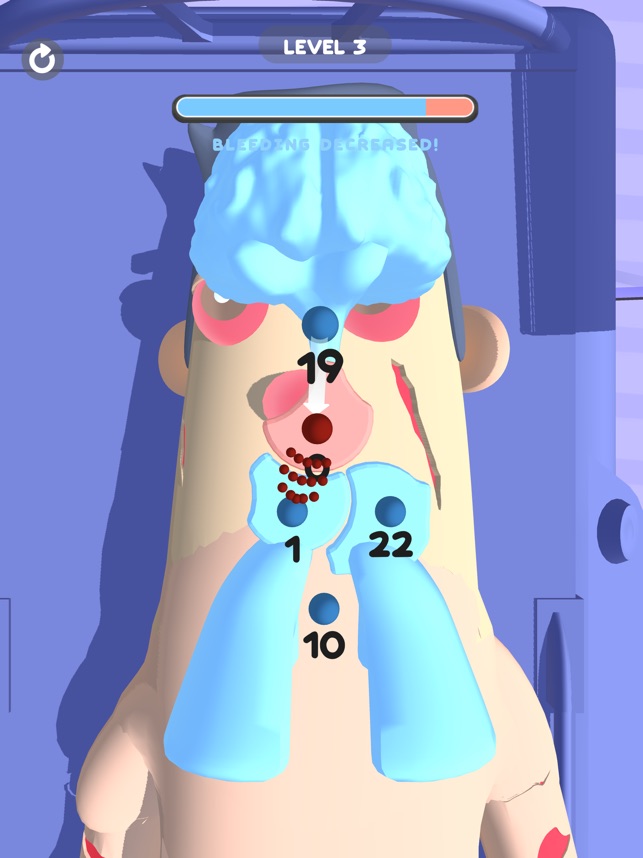643x858 pixels.
Task: Tap the red bleeding node
Action: point(317,429)
